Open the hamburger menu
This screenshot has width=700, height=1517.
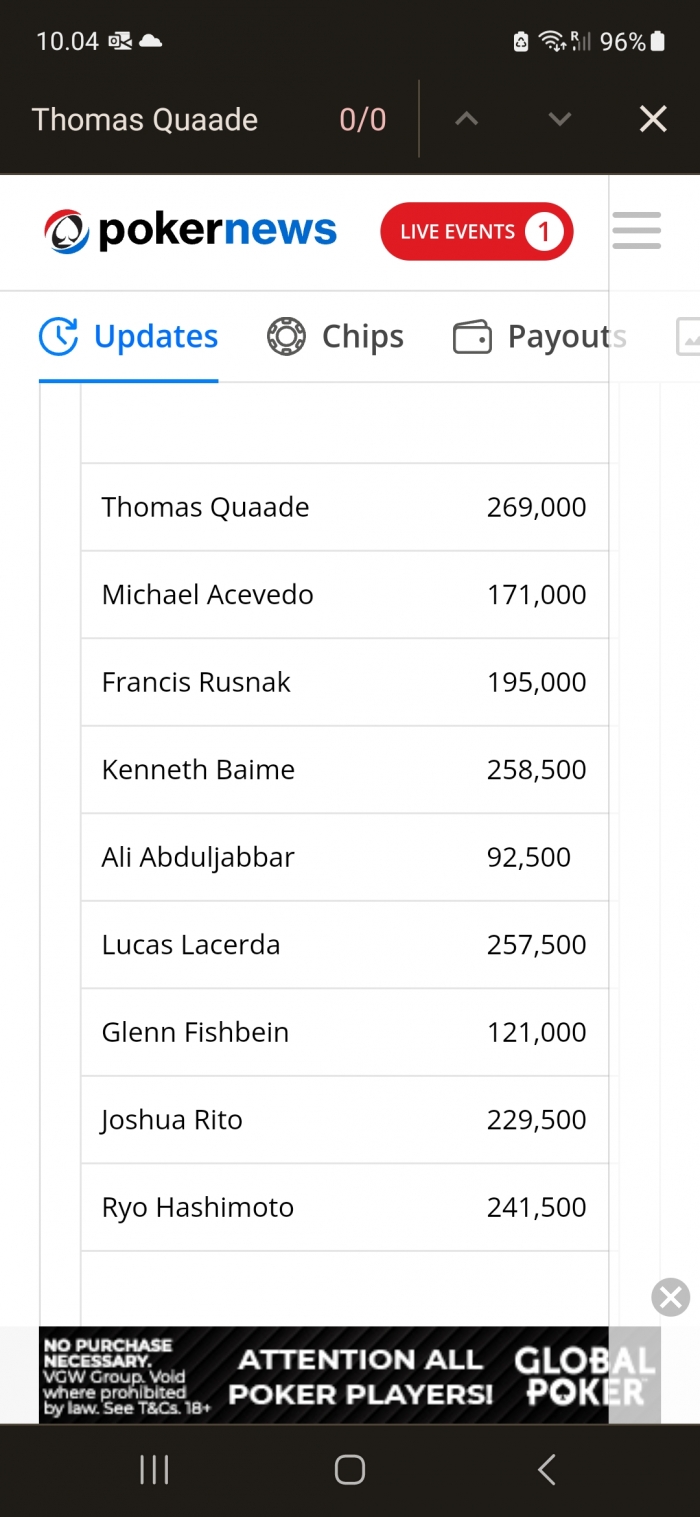click(x=637, y=231)
